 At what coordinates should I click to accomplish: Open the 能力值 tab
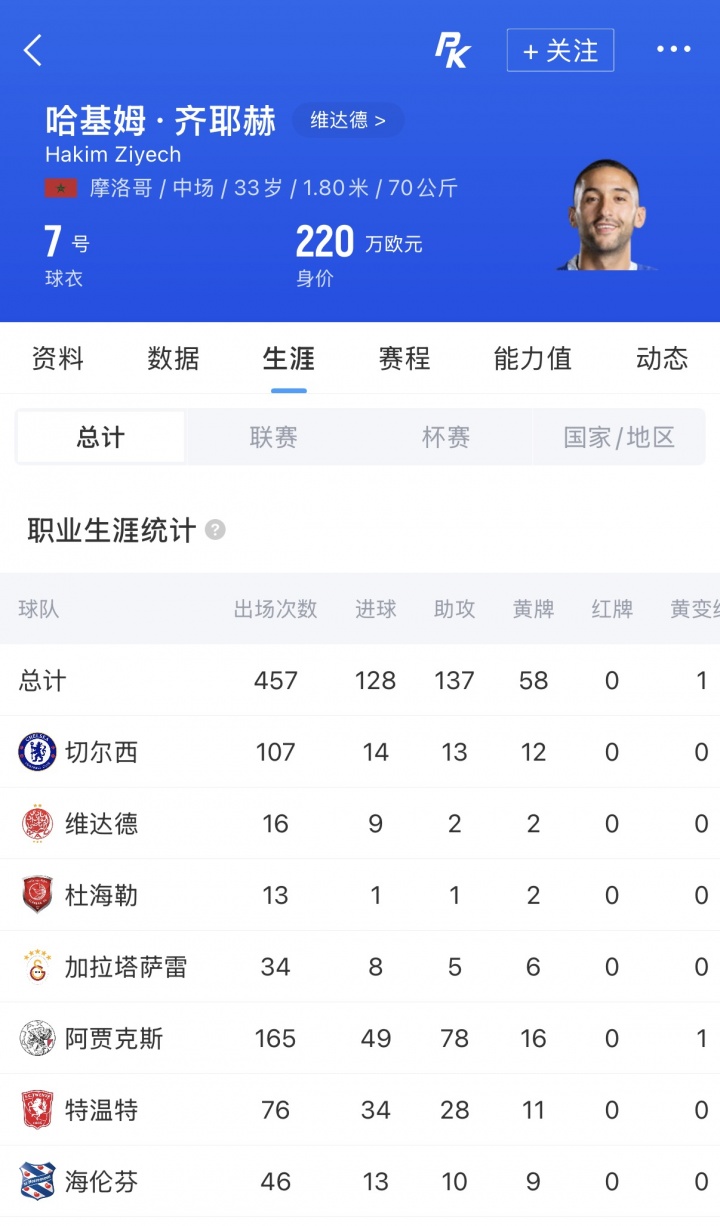(533, 358)
